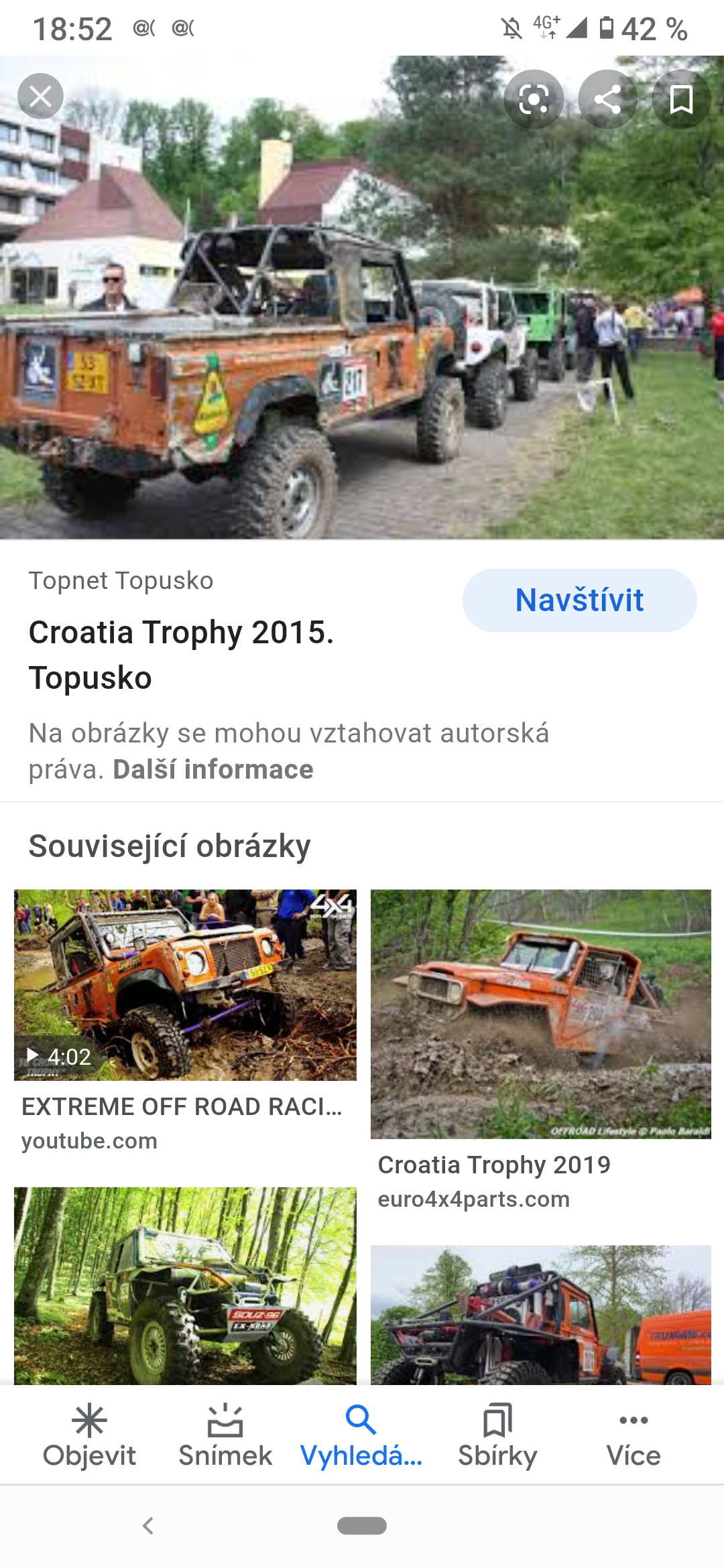This screenshot has width=724, height=1568.
Task: Open the green buggy in forest image
Action: [x=185, y=1285]
